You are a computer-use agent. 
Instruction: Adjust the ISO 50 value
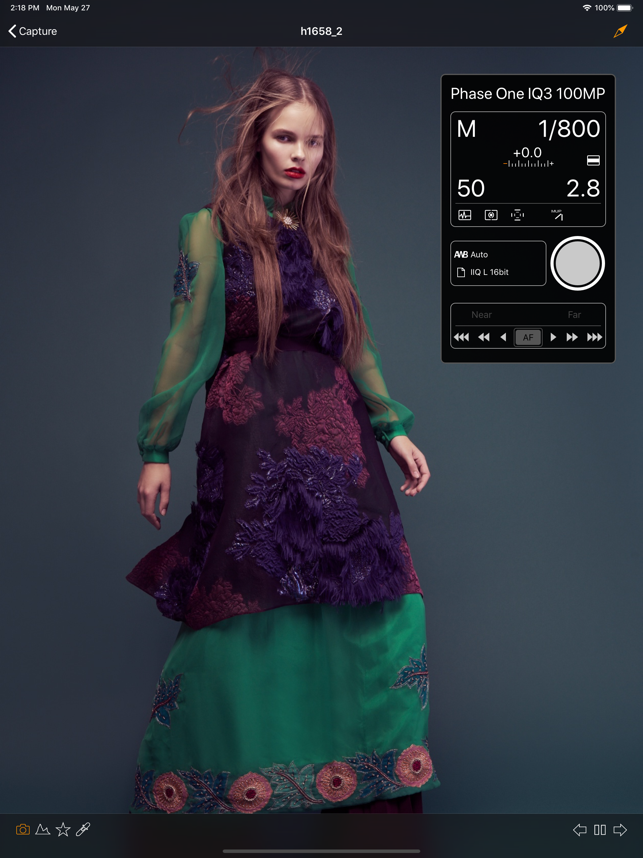point(471,188)
